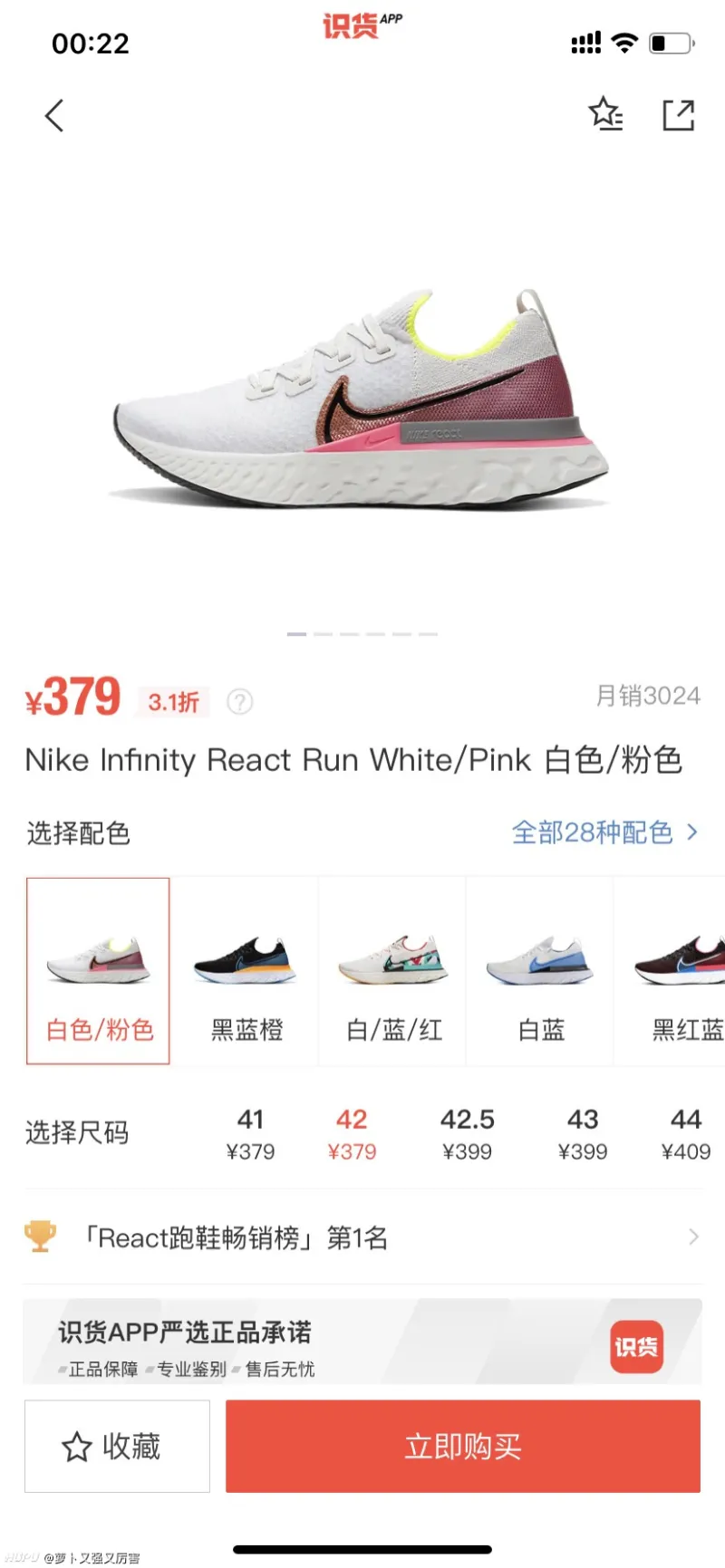Select the 黑蓝橙 colorway
The height and width of the screenshot is (1568, 725).
pos(246,971)
